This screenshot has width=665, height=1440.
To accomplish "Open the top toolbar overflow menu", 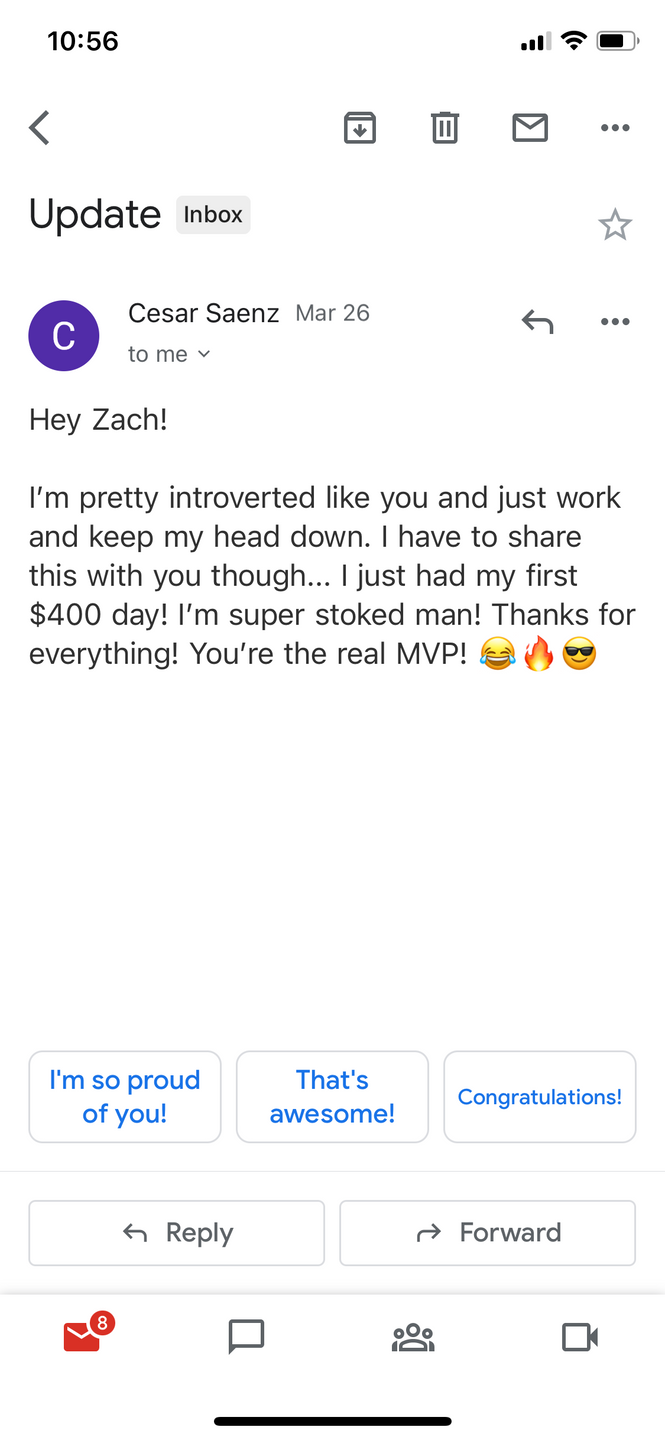I will 615,128.
